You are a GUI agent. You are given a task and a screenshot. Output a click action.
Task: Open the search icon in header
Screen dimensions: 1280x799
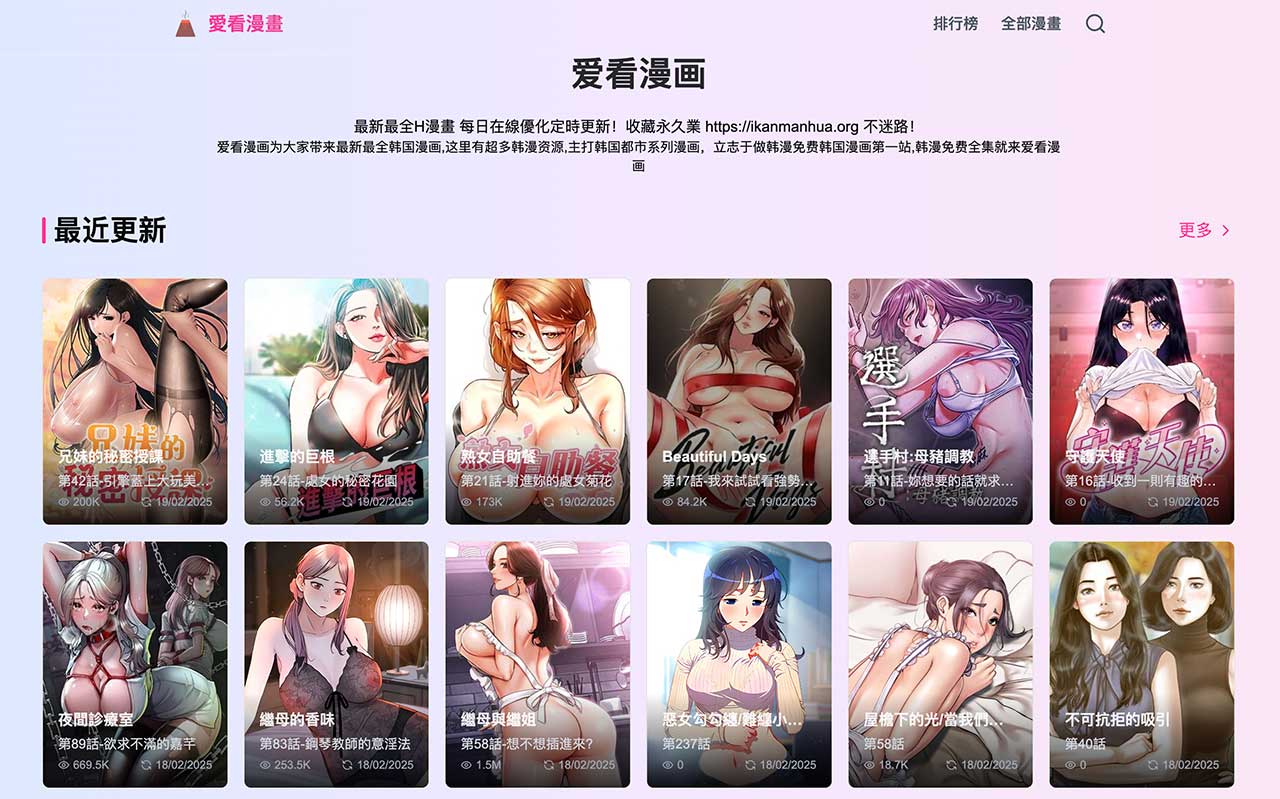[x=1095, y=24]
